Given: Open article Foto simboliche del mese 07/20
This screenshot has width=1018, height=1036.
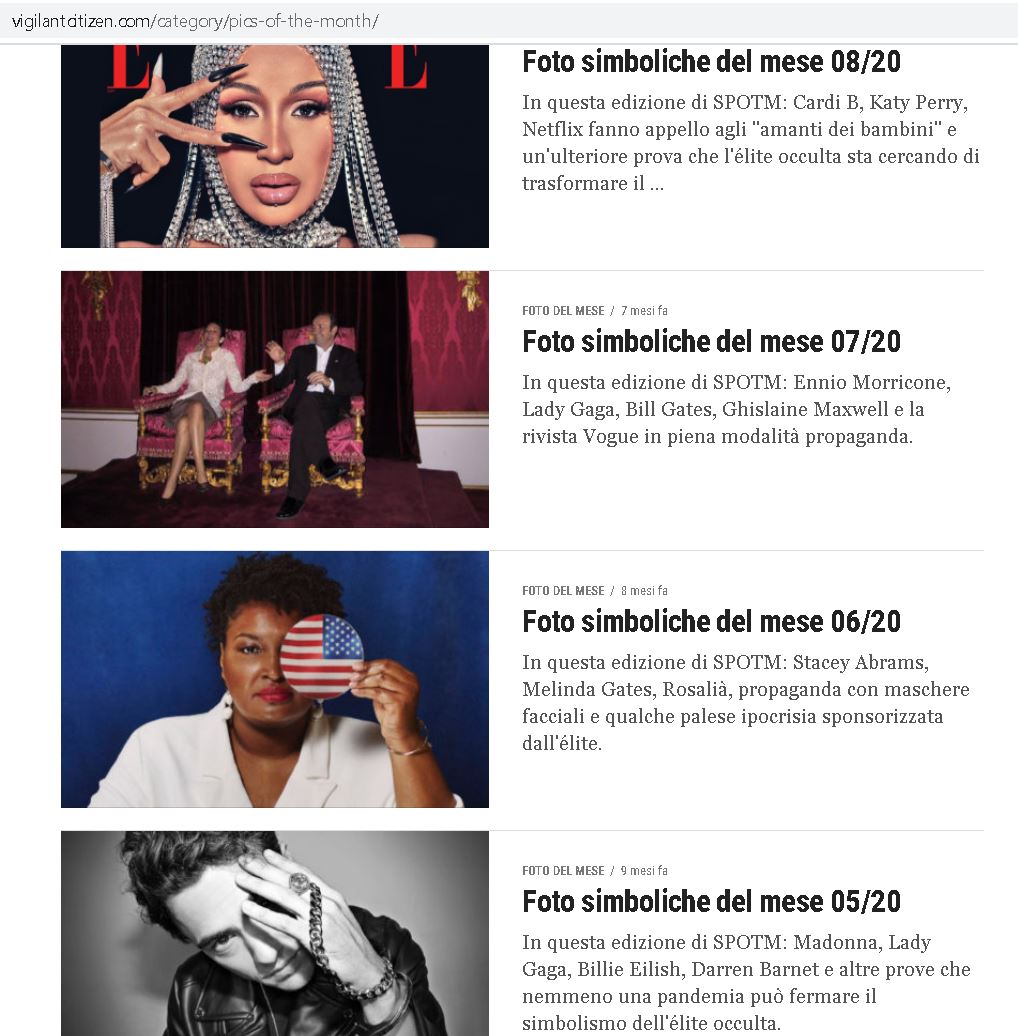Looking at the screenshot, I should 711,342.
